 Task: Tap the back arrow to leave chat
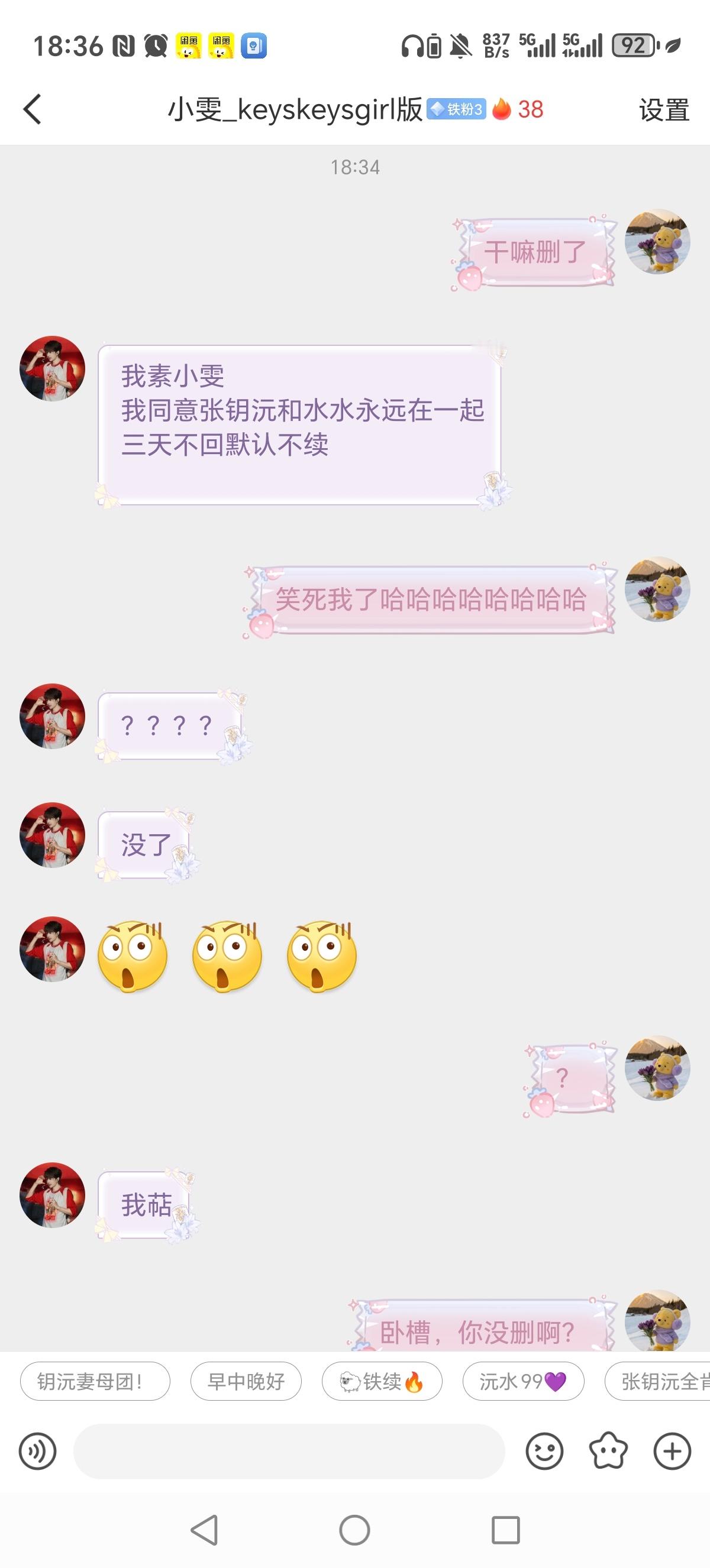[32, 109]
